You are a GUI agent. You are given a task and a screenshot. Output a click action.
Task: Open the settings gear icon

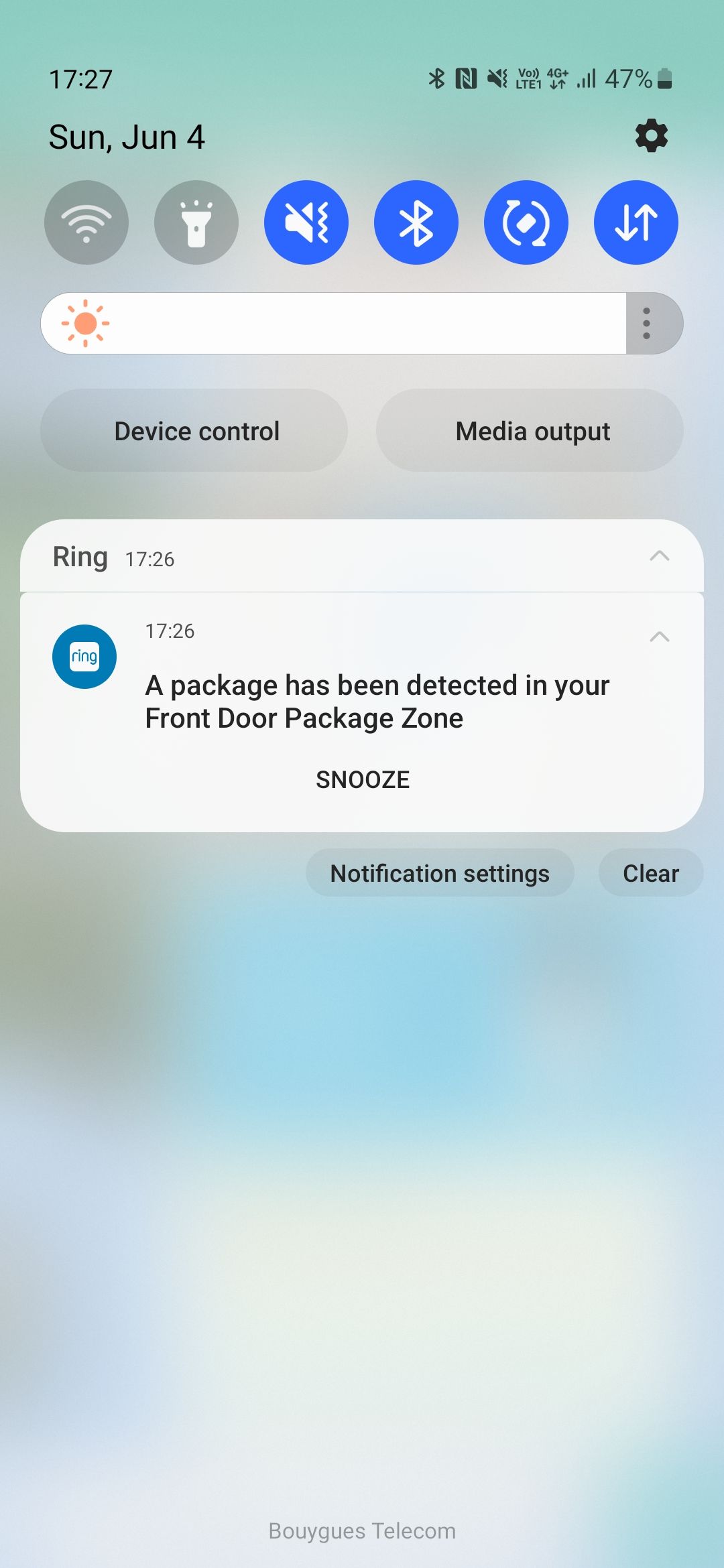coord(651,135)
